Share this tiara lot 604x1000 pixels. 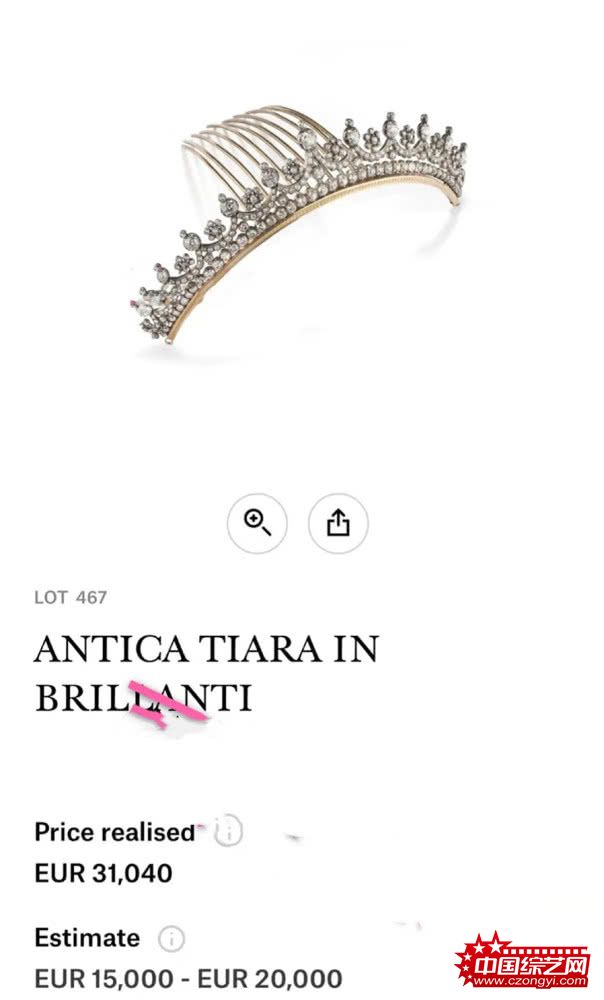338,523
